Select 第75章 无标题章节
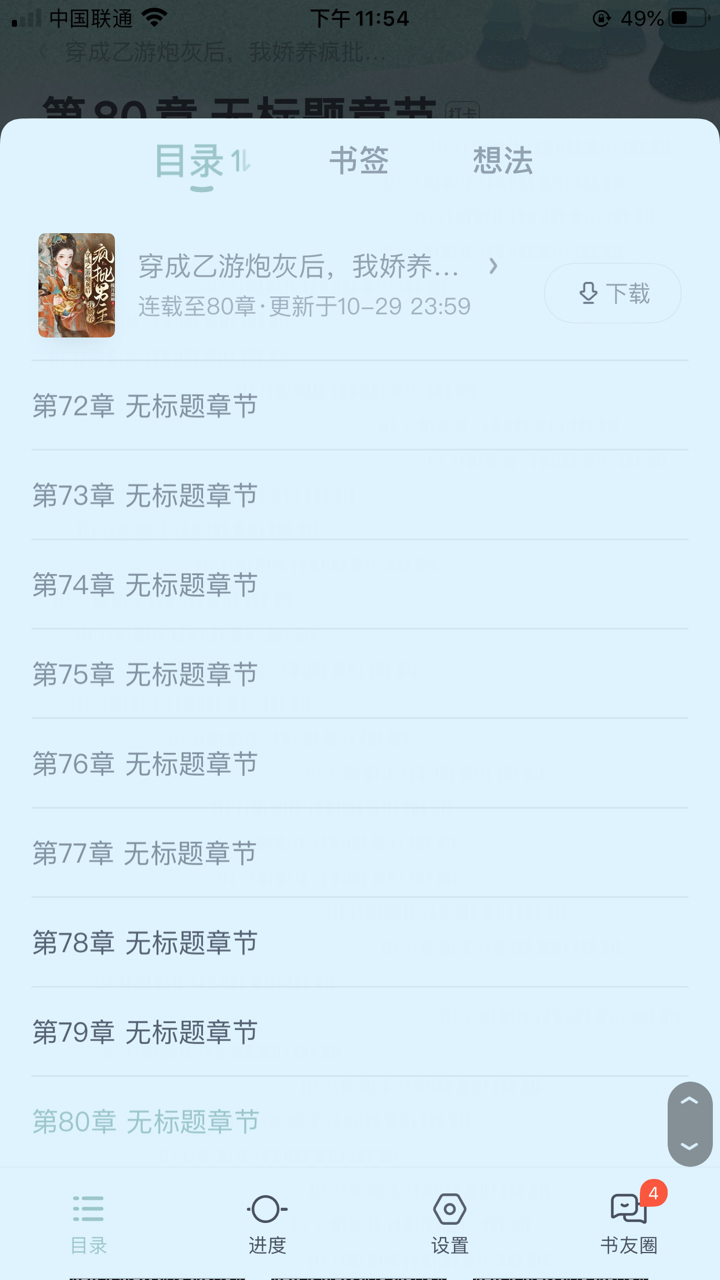The height and width of the screenshot is (1280, 720). coord(145,674)
